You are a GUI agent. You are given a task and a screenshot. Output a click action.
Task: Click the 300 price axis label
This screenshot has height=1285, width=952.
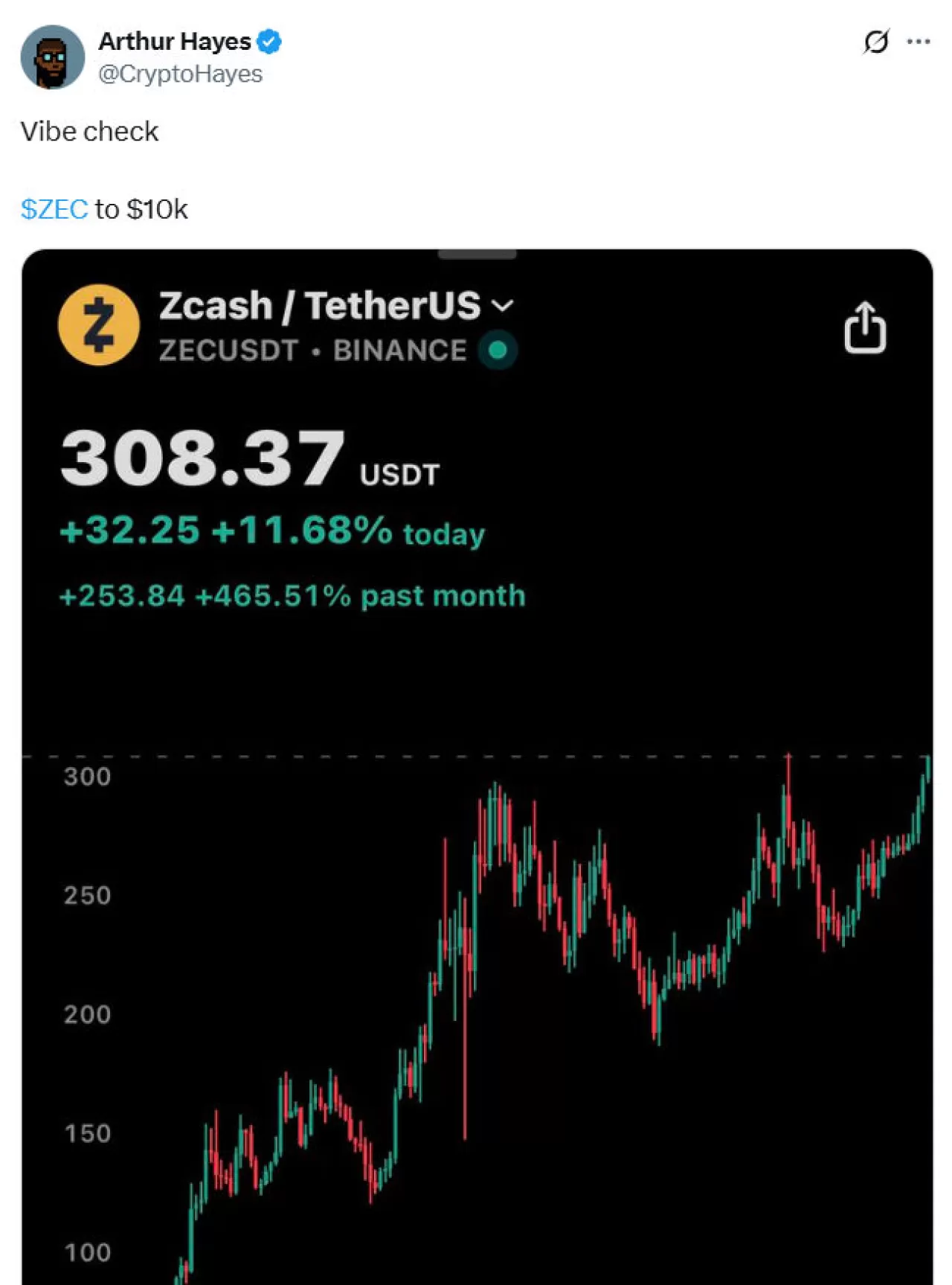click(x=87, y=777)
